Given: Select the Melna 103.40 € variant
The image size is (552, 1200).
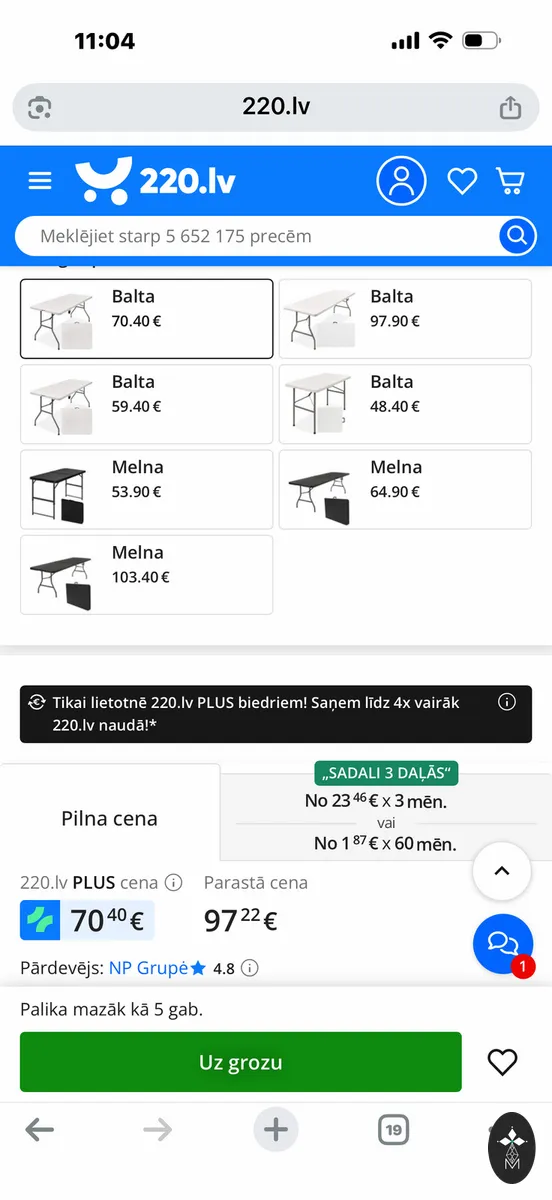Looking at the screenshot, I should [x=146, y=575].
